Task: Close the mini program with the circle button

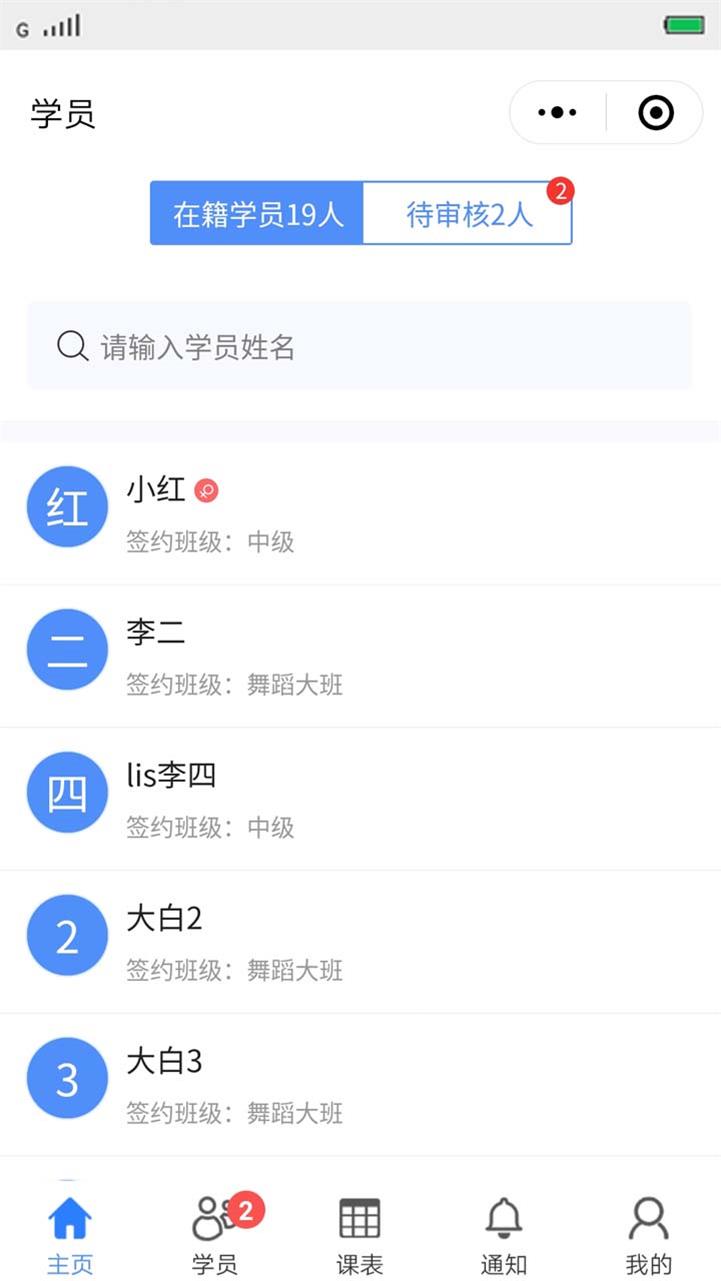Action: (x=656, y=113)
